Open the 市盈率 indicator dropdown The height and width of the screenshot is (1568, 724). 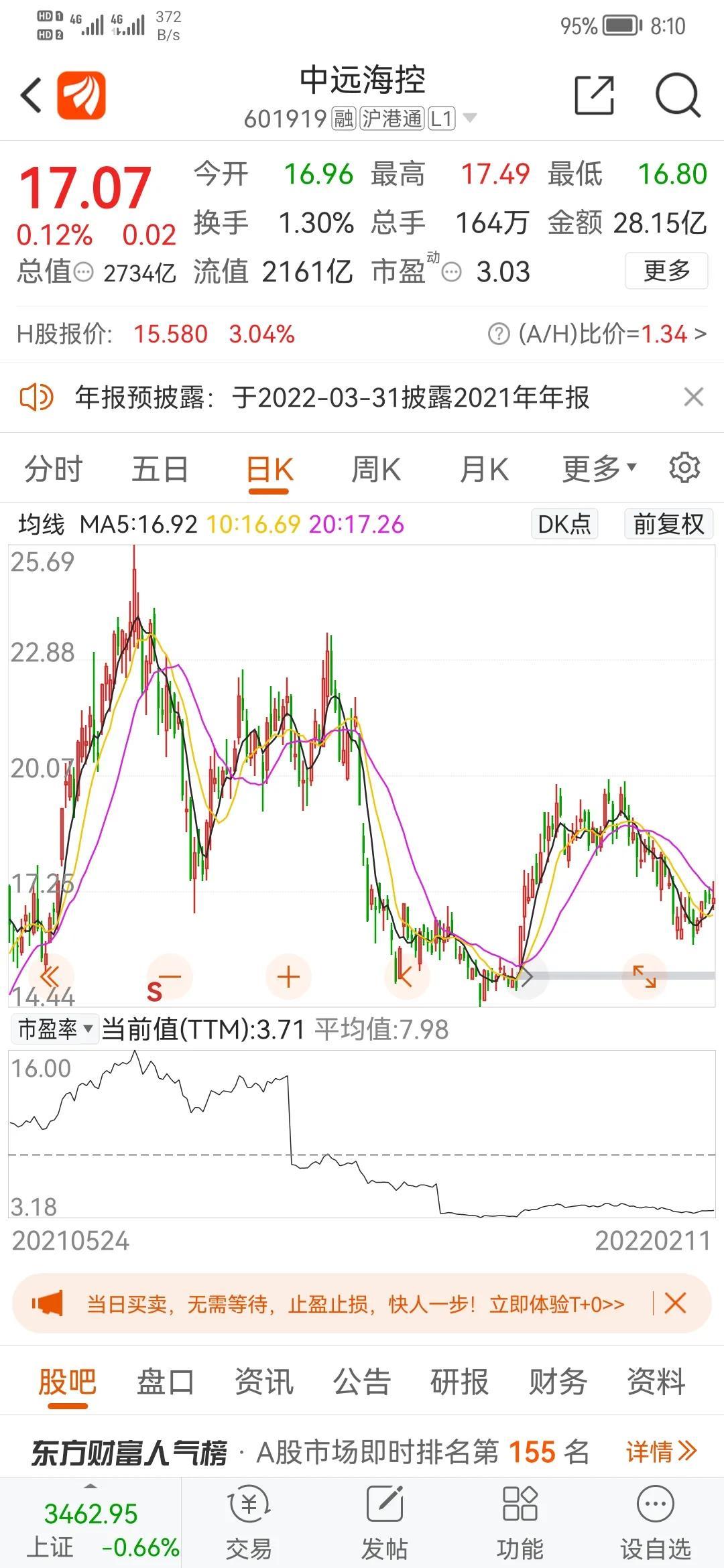55,1029
